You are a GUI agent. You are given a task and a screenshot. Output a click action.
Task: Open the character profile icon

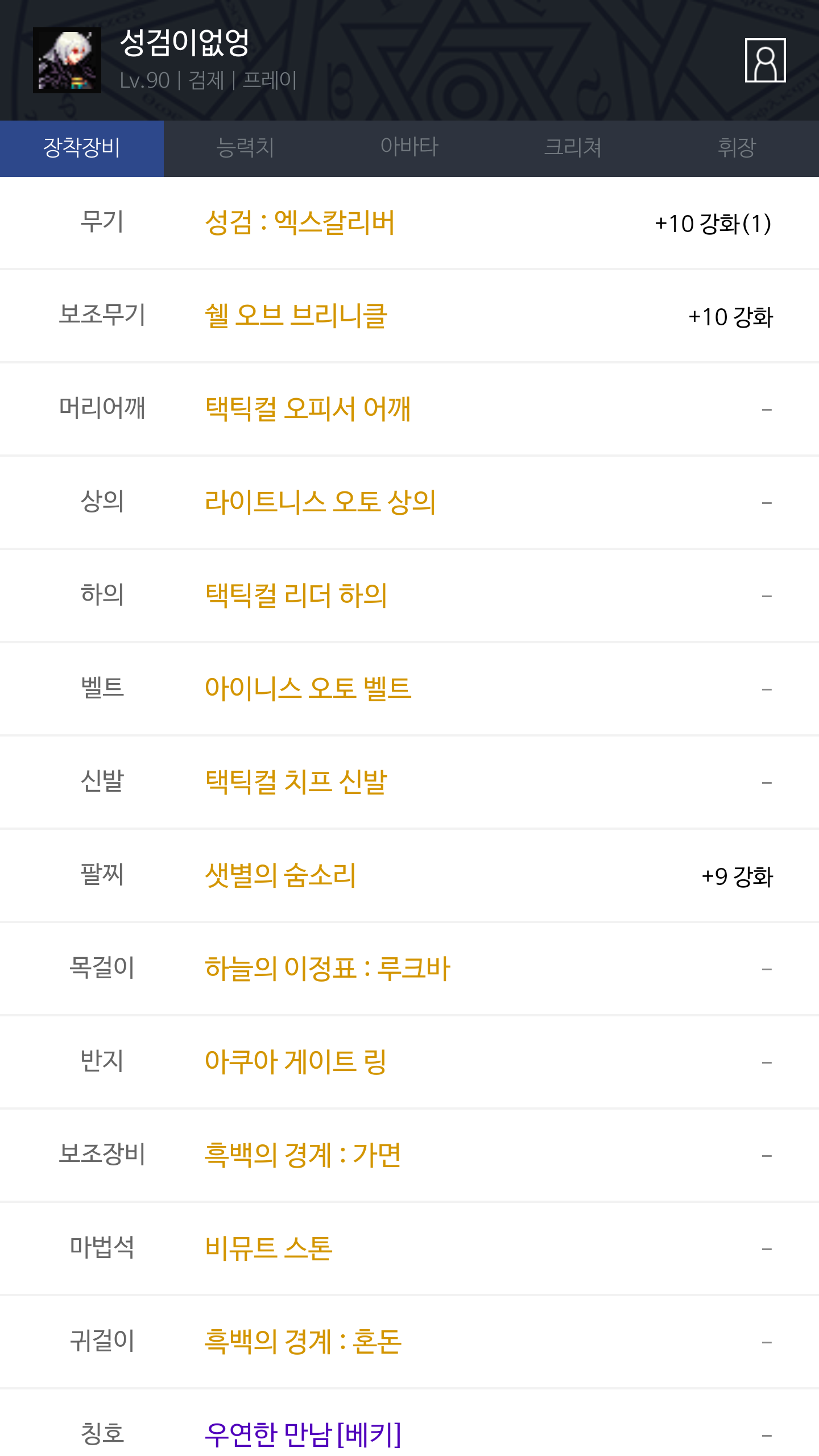coord(765,60)
